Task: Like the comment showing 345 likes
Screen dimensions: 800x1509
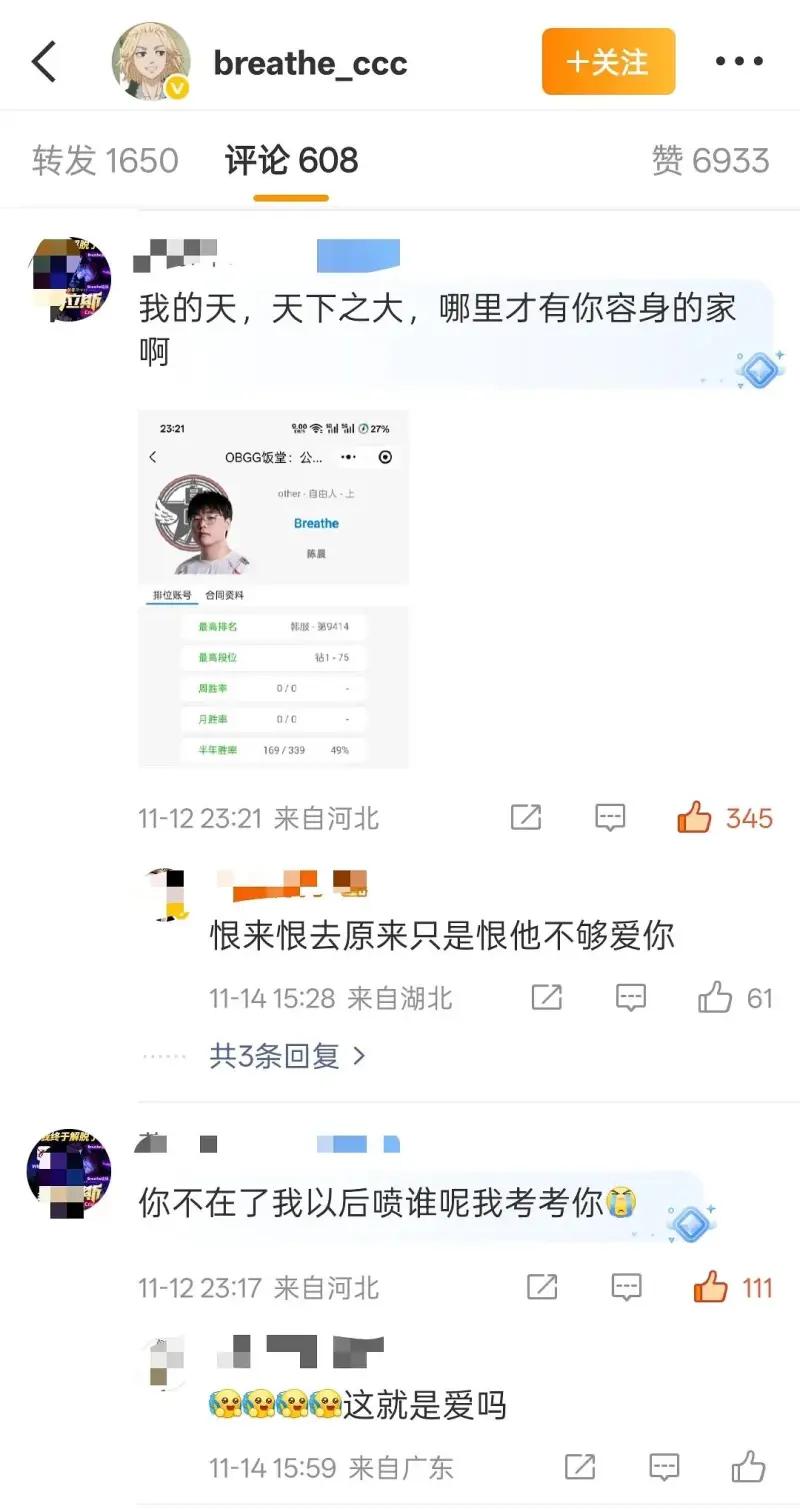Action: [694, 818]
